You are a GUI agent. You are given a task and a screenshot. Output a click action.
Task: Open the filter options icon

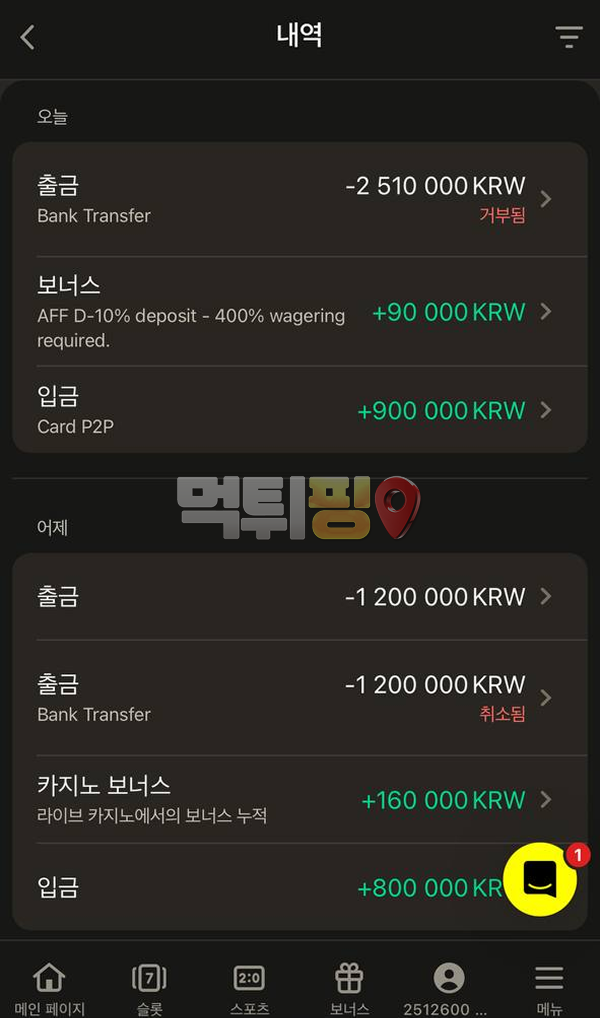click(568, 38)
